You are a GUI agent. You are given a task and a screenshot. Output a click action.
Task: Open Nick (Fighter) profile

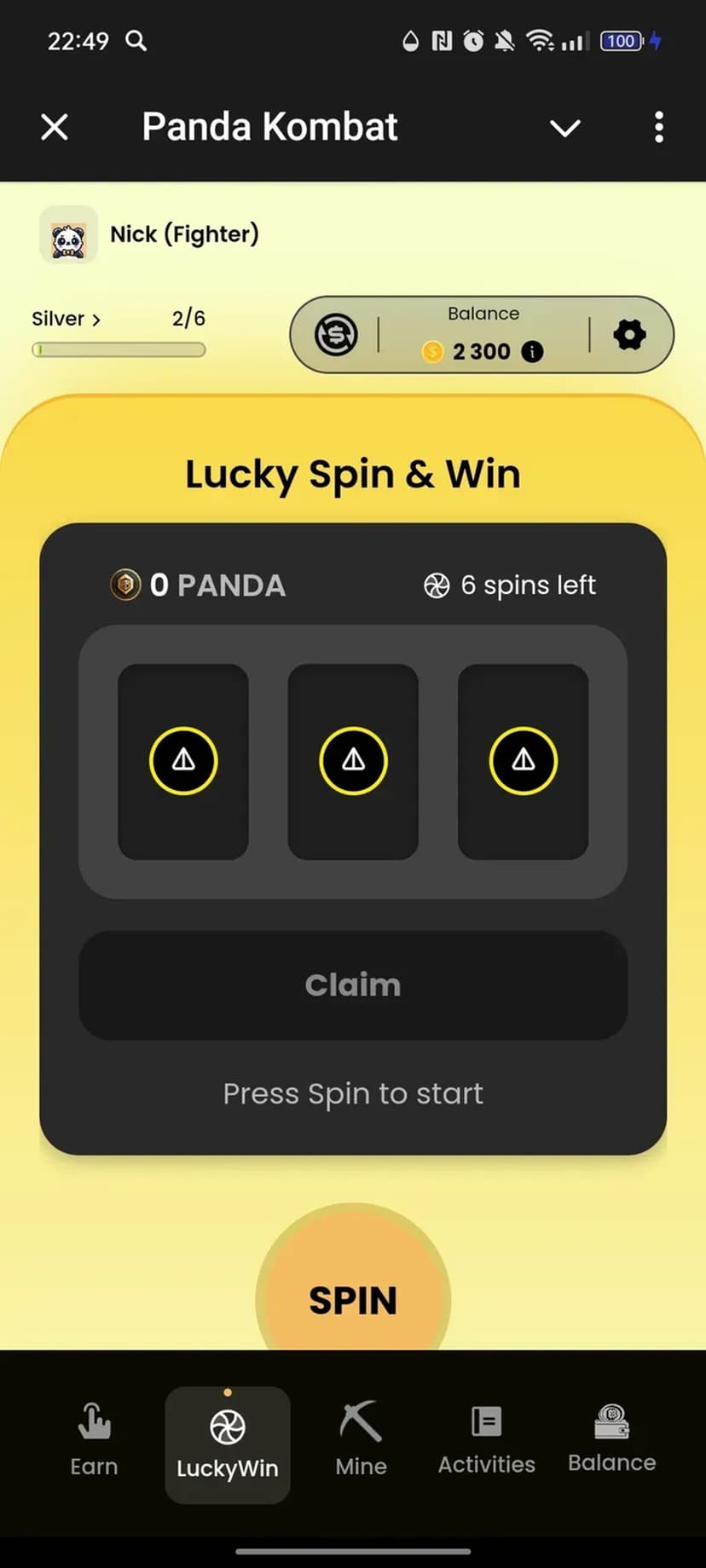click(x=184, y=234)
